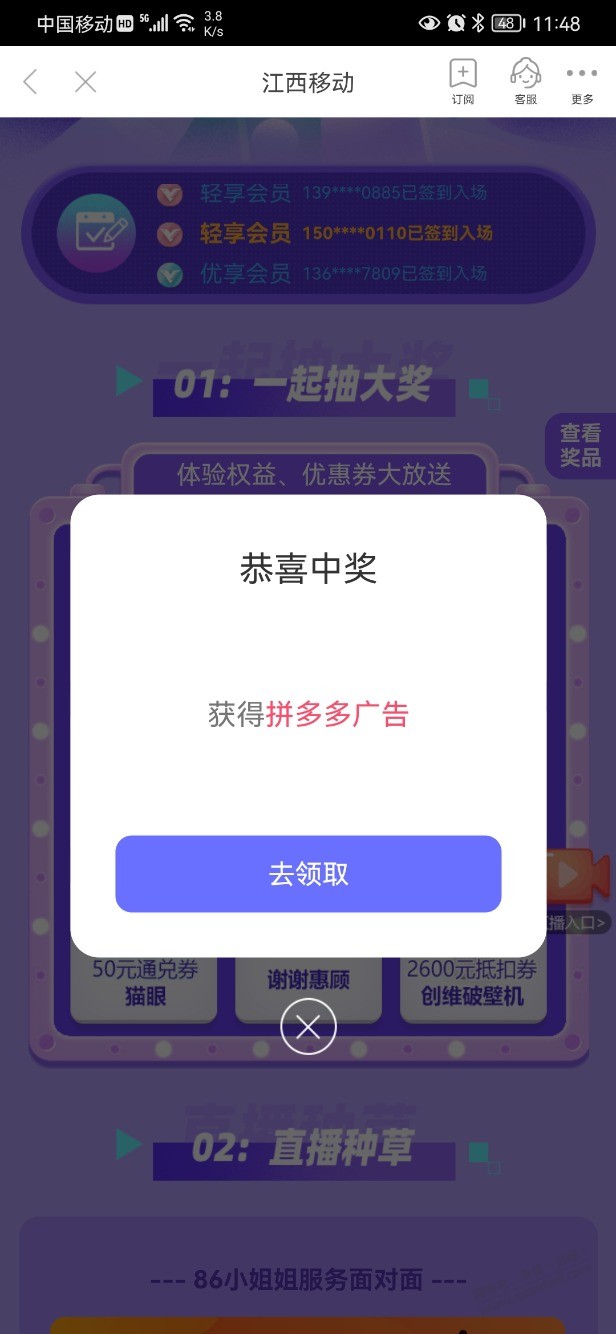This screenshot has height=1334, width=616.
Task: Open the 订阅 subscribe icon
Action: click(463, 81)
